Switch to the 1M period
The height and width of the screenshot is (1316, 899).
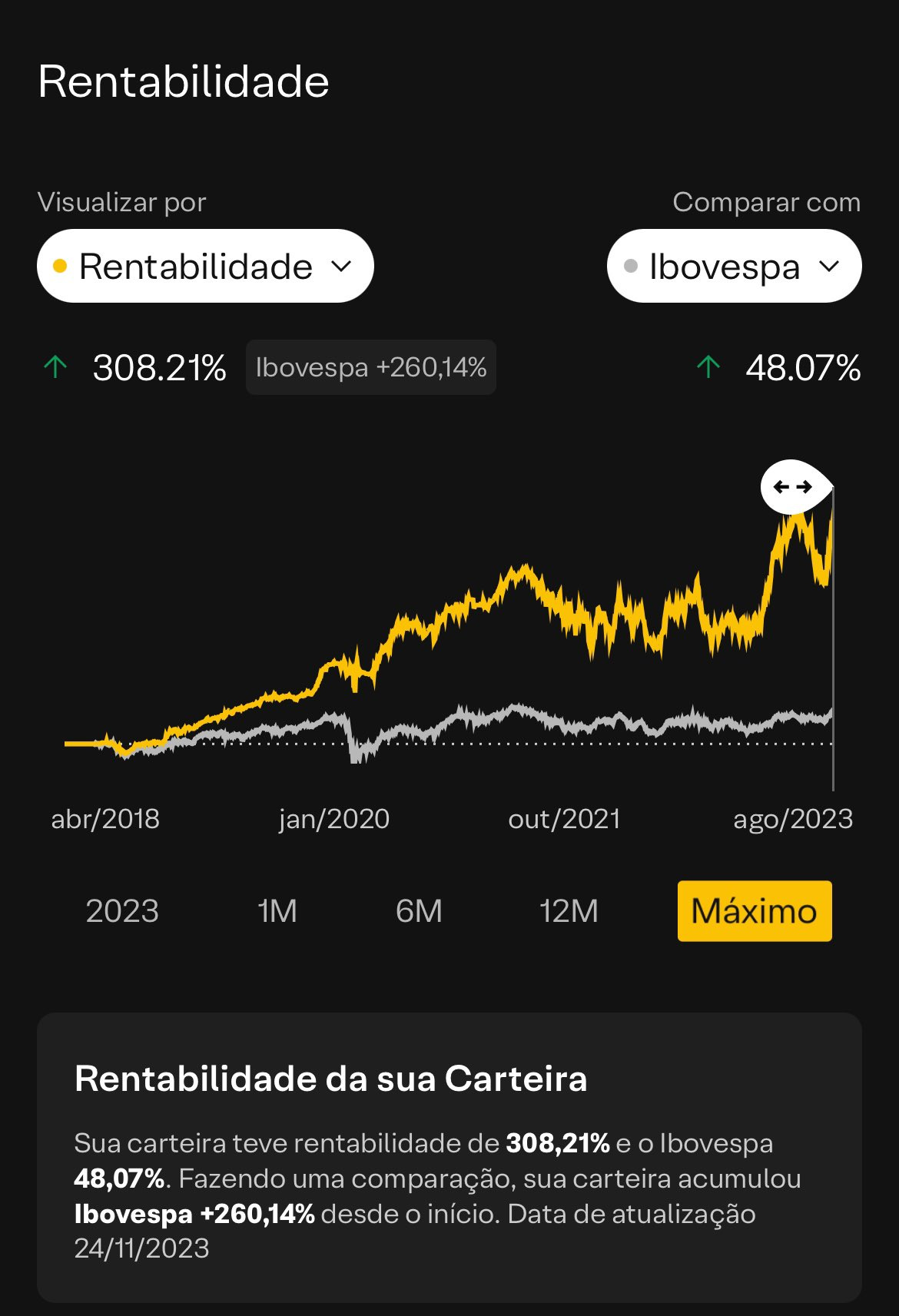[277, 911]
